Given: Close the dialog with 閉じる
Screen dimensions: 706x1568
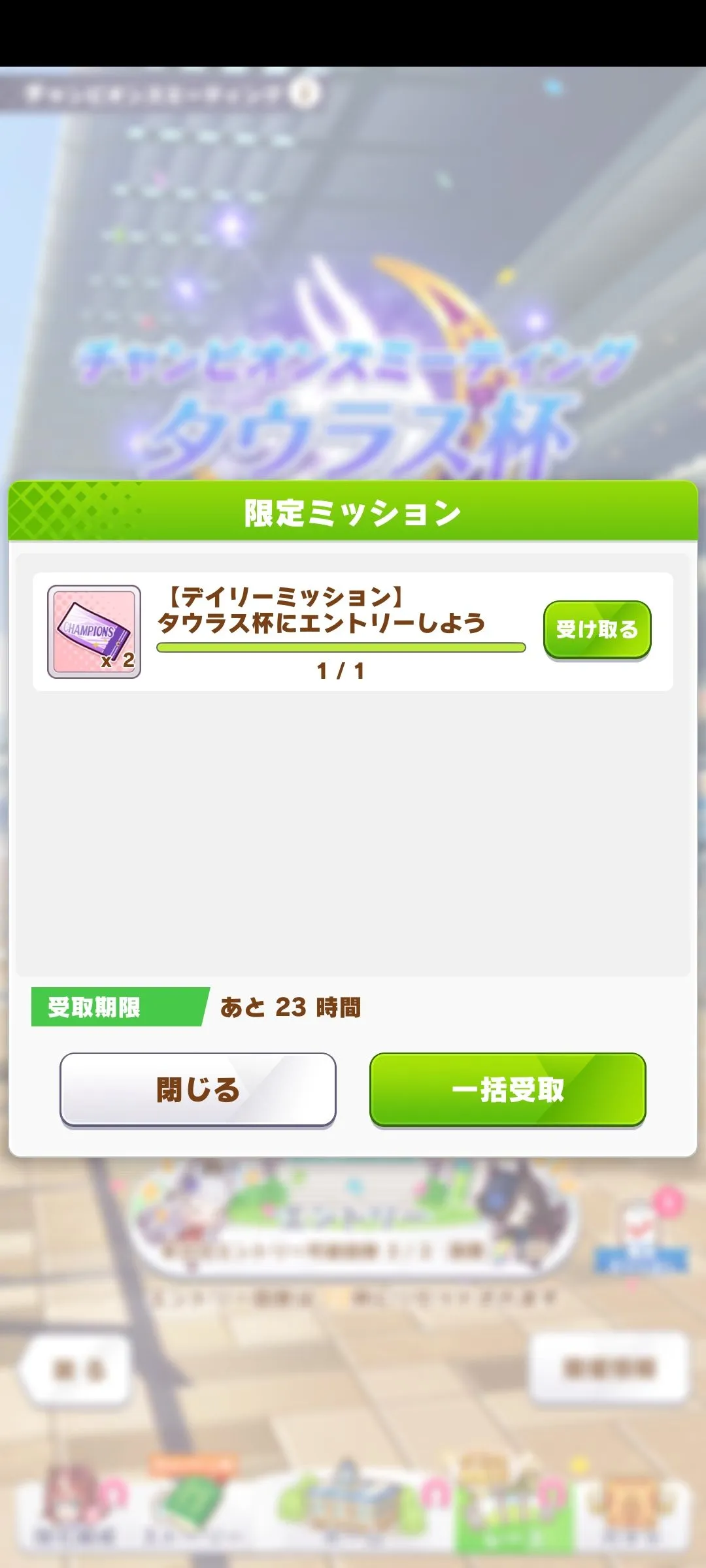Looking at the screenshot, I should [x=198, y=1090].
